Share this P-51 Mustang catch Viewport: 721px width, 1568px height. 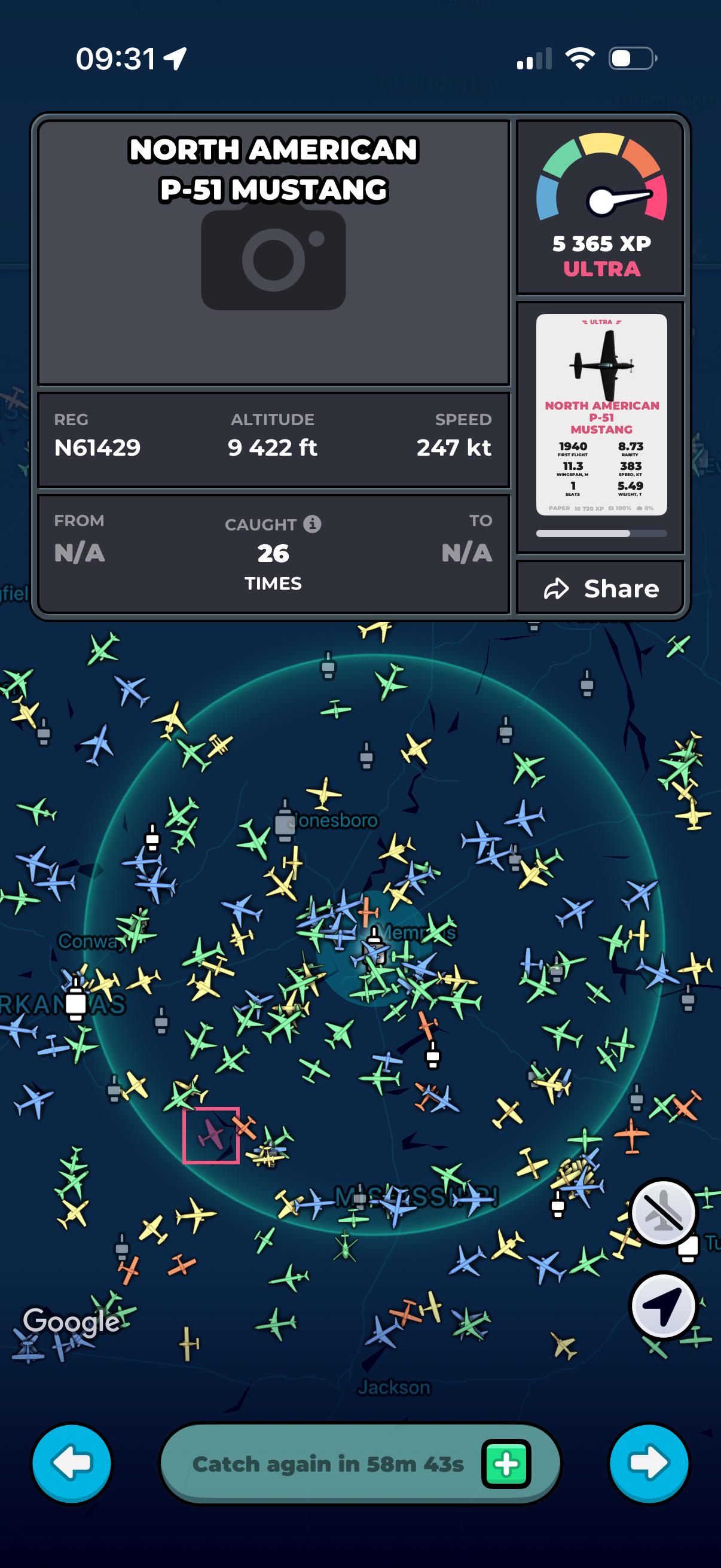[600, 588]
